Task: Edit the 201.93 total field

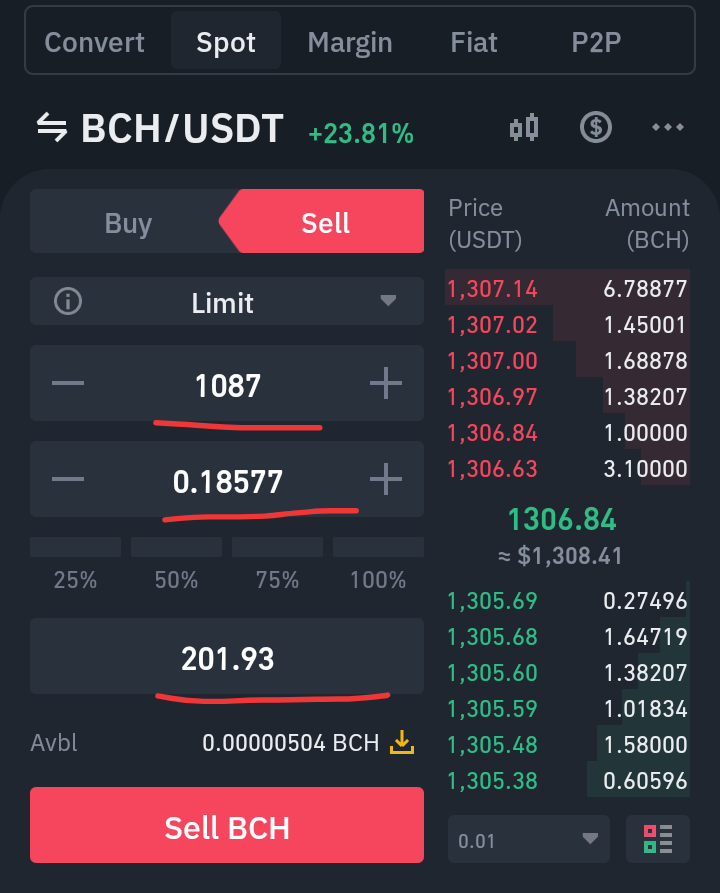Action: click(x=227, y=656)
